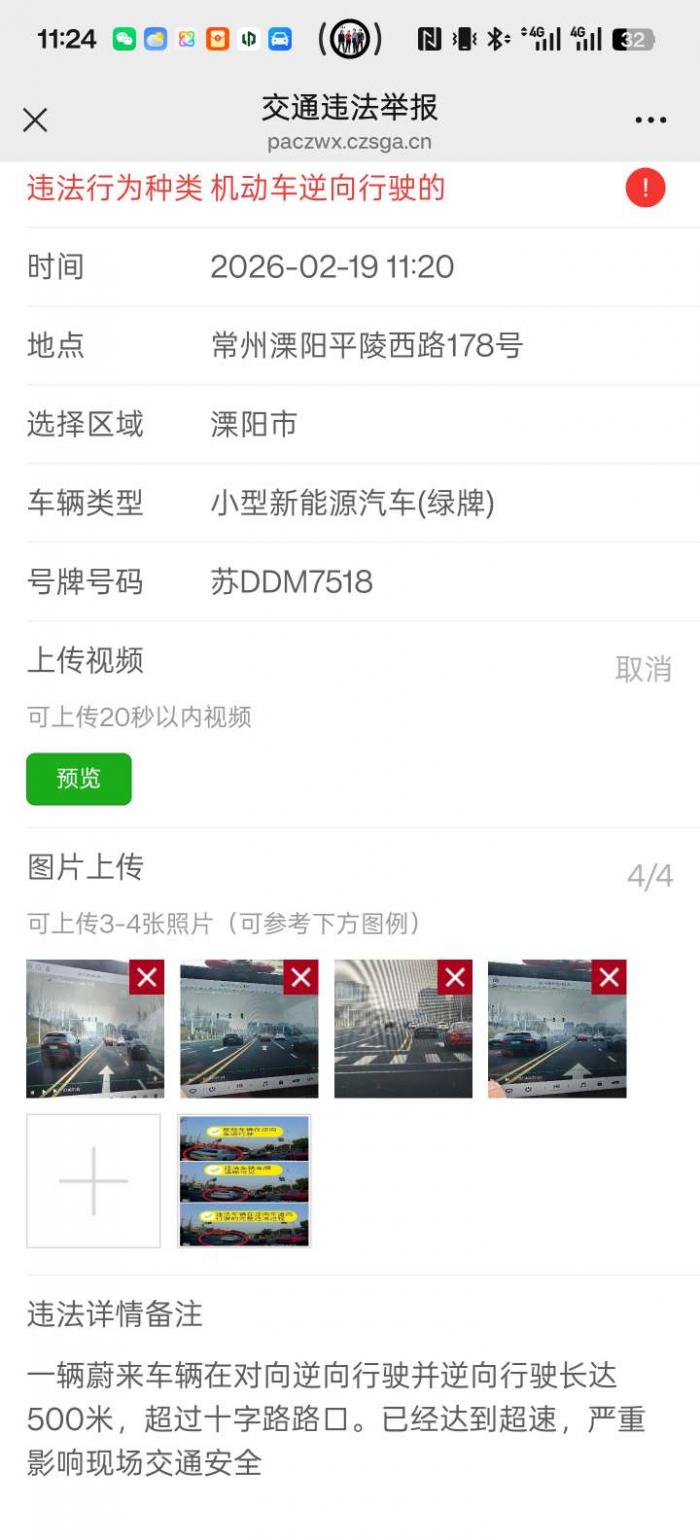
Task: Remove the first uploaded photo
Action: (147, 977)
